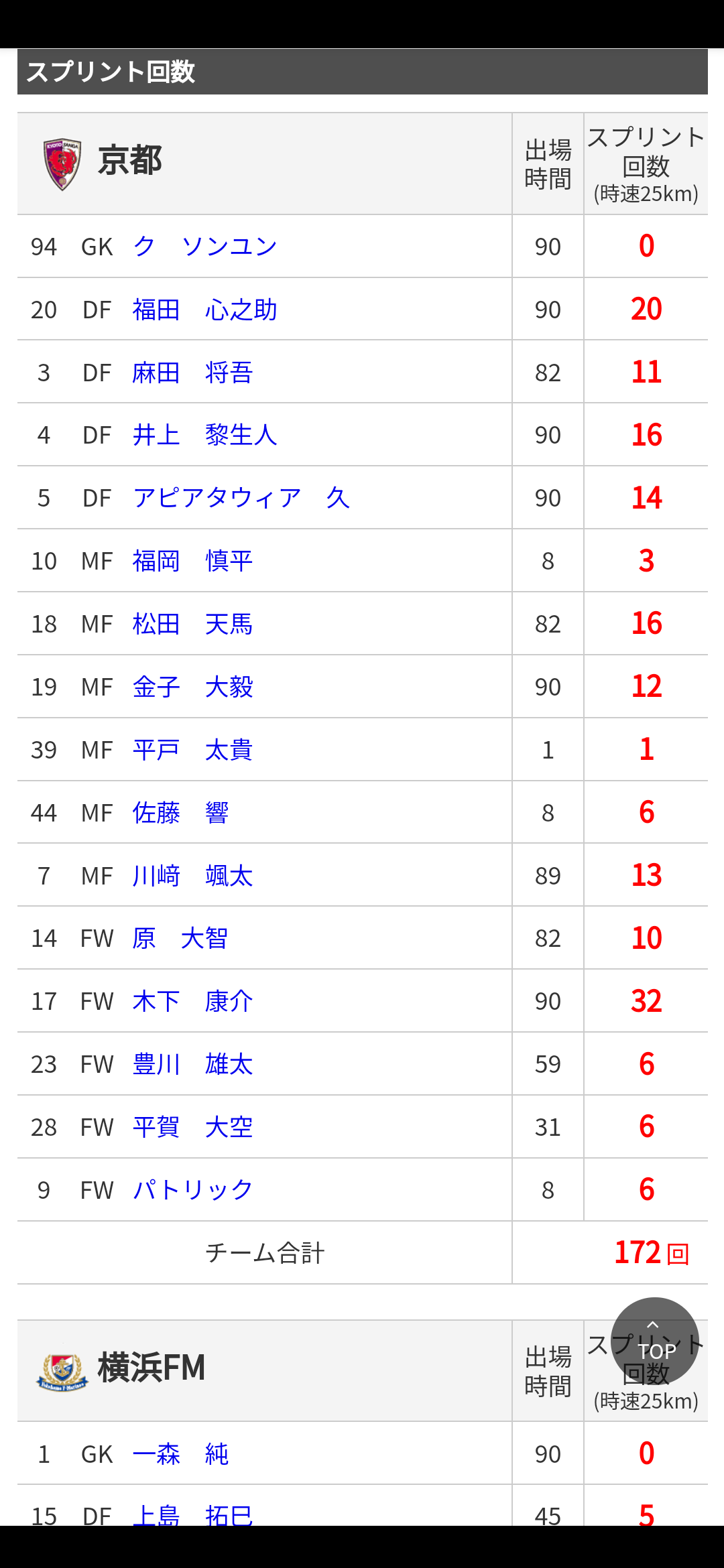Open player link 一森 純

(180, 1454)
